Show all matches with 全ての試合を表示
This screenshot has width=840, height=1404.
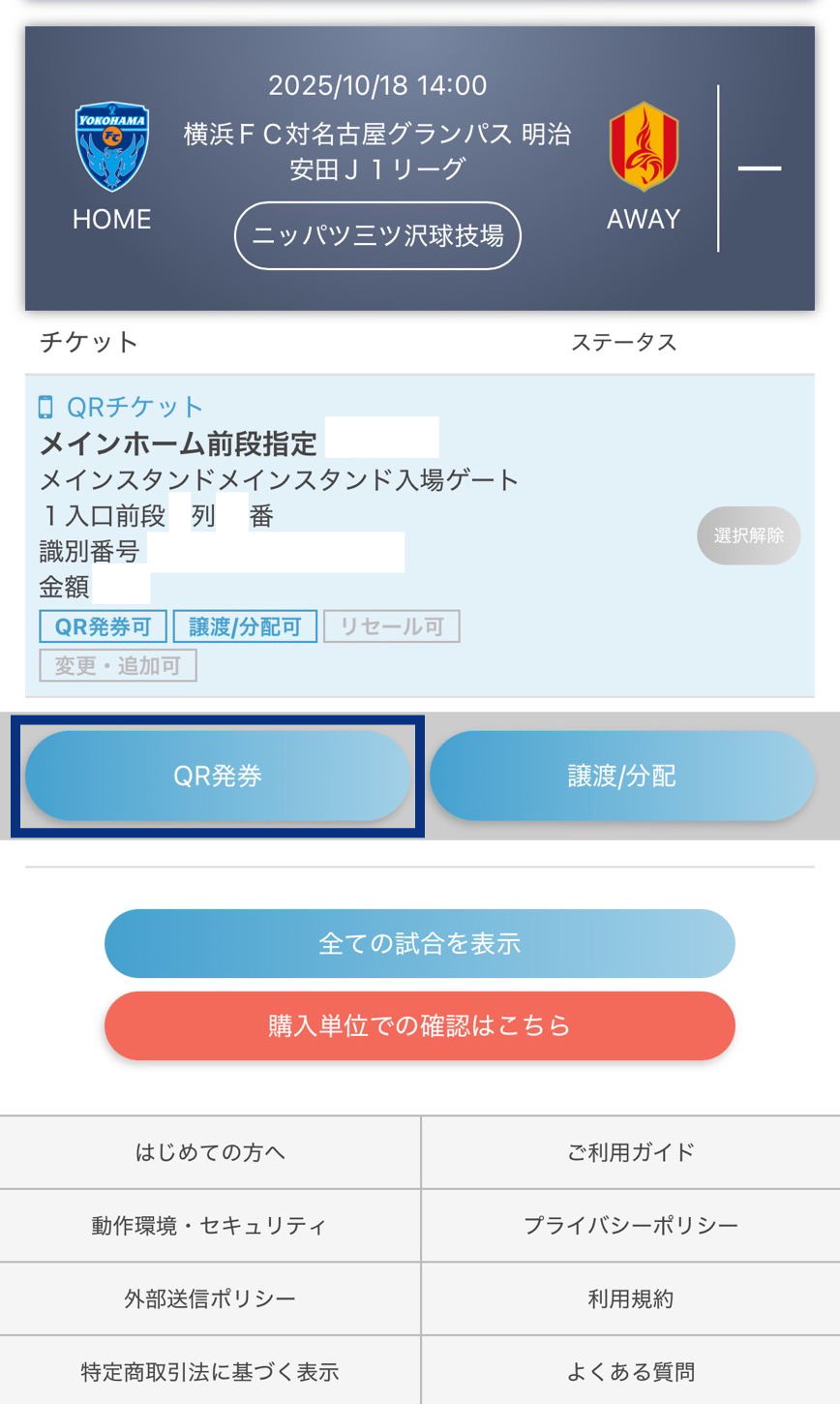[x=419, y=943]
